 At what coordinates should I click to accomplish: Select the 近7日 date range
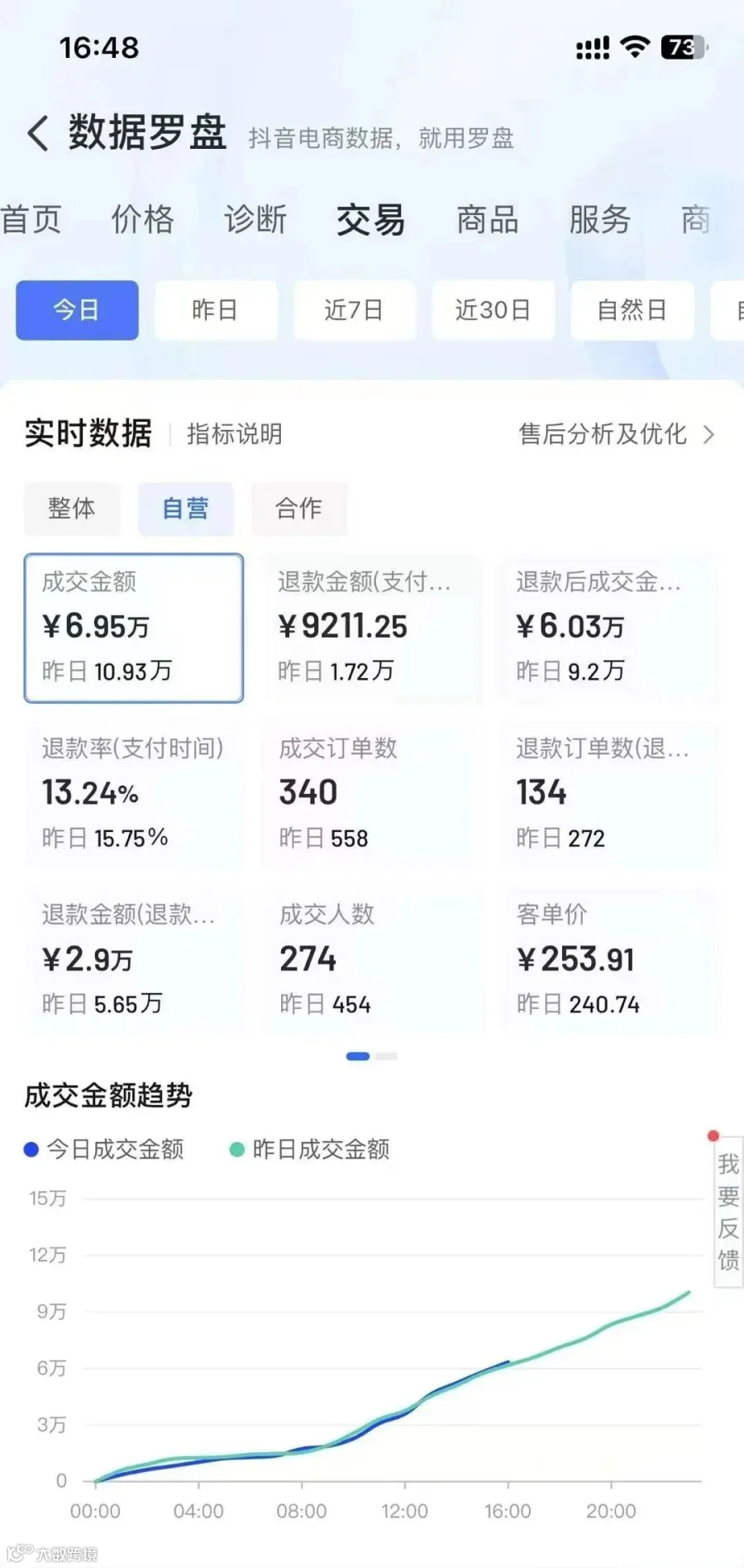354,310
